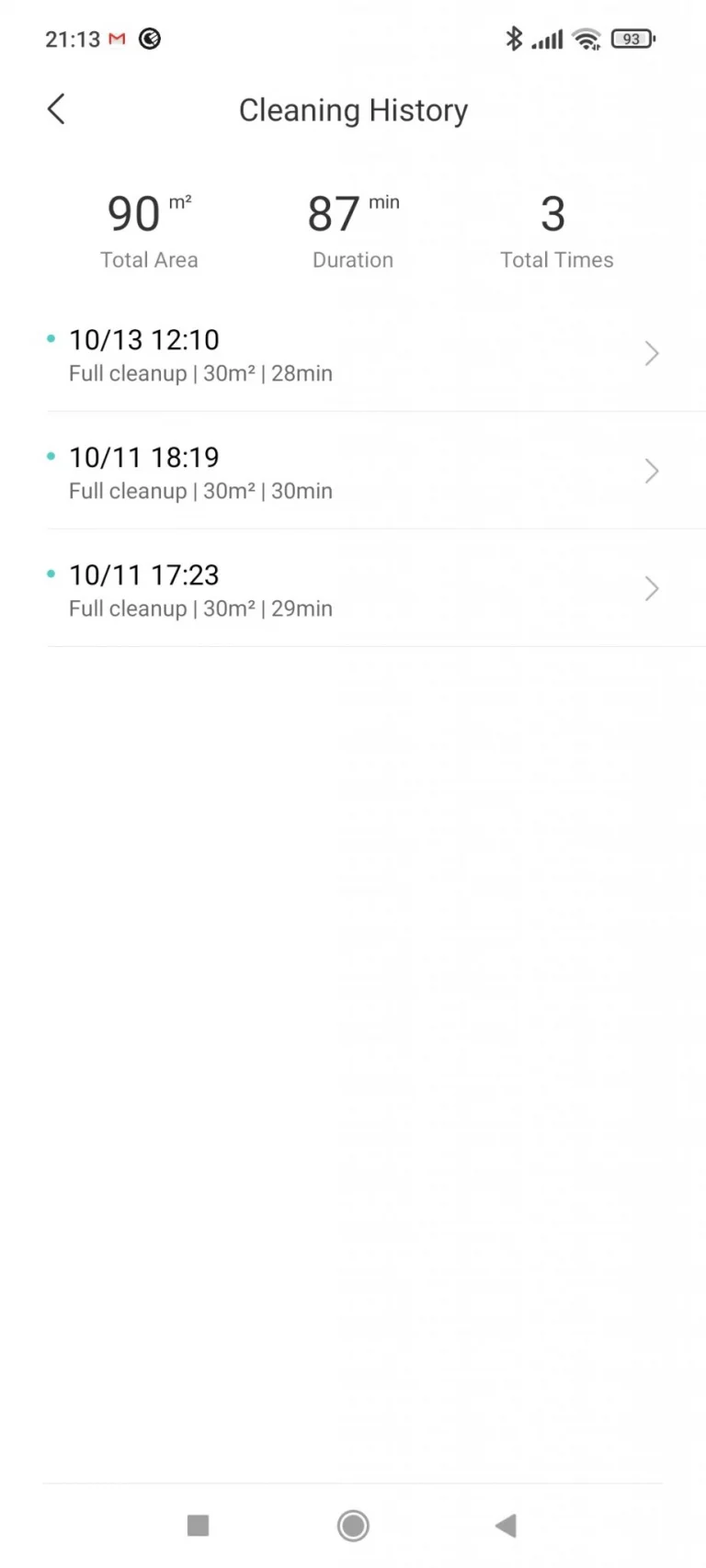View details of 10/11 17:23 cleanup
706x1568 pixels.
(353, 590)
